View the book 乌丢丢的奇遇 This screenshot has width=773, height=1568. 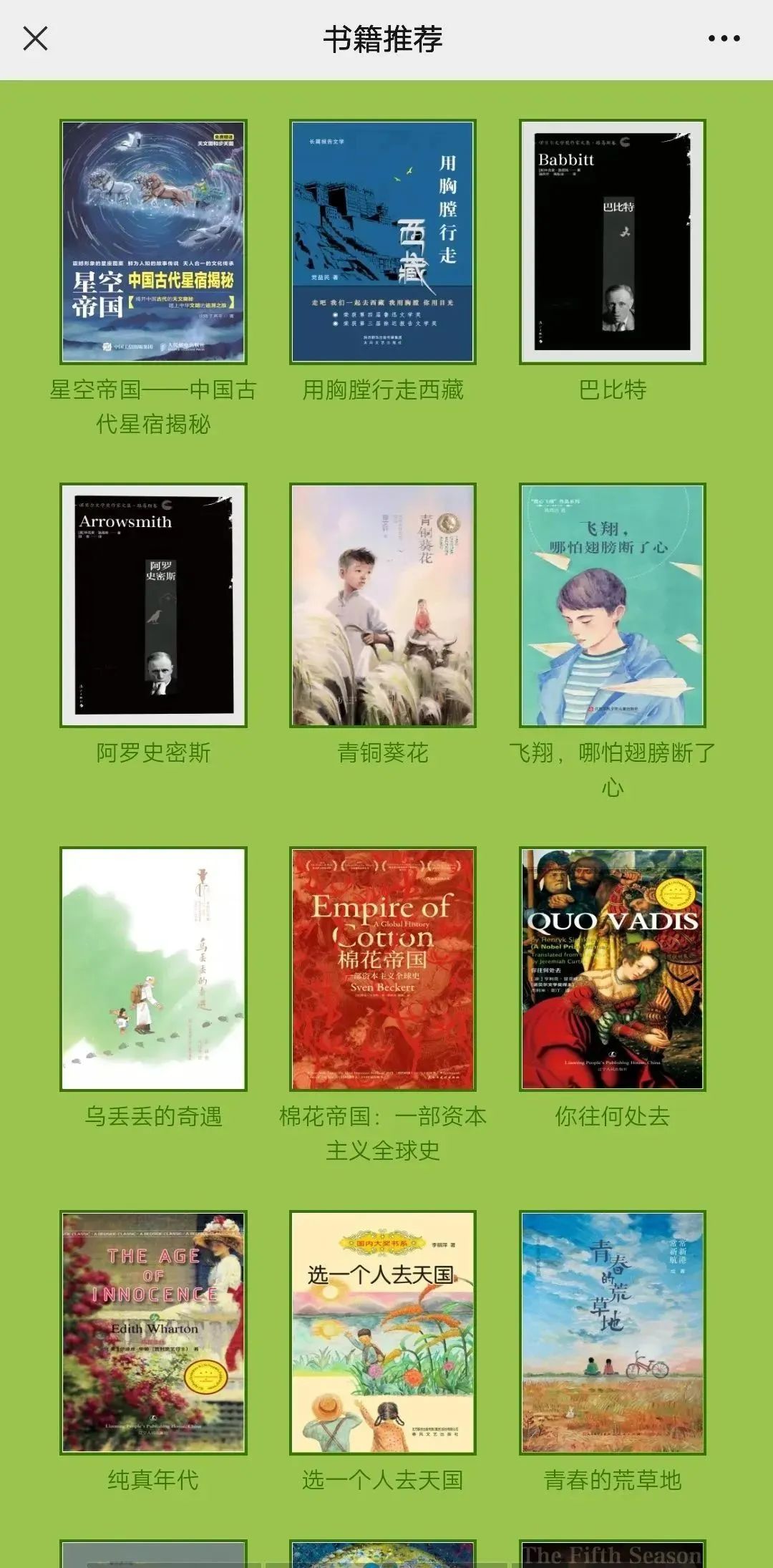pyautogui.click(x=153, y=969)
